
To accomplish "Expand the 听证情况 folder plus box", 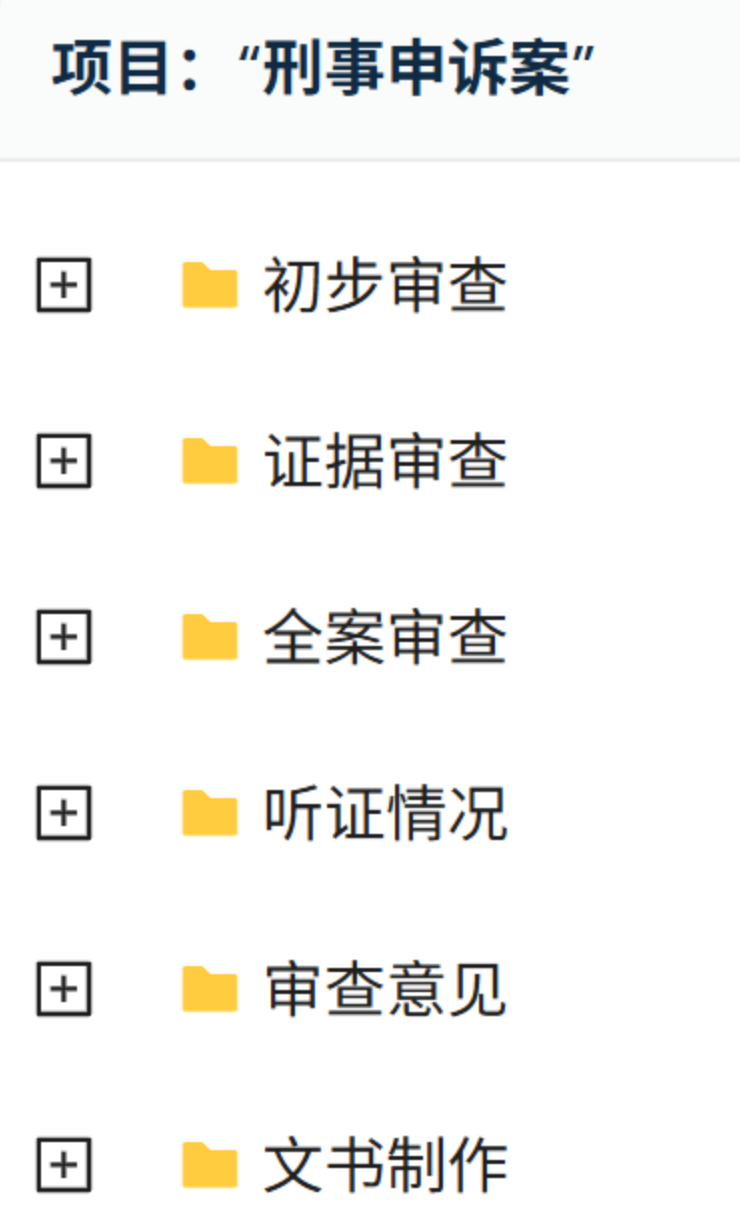I will 64,813.
